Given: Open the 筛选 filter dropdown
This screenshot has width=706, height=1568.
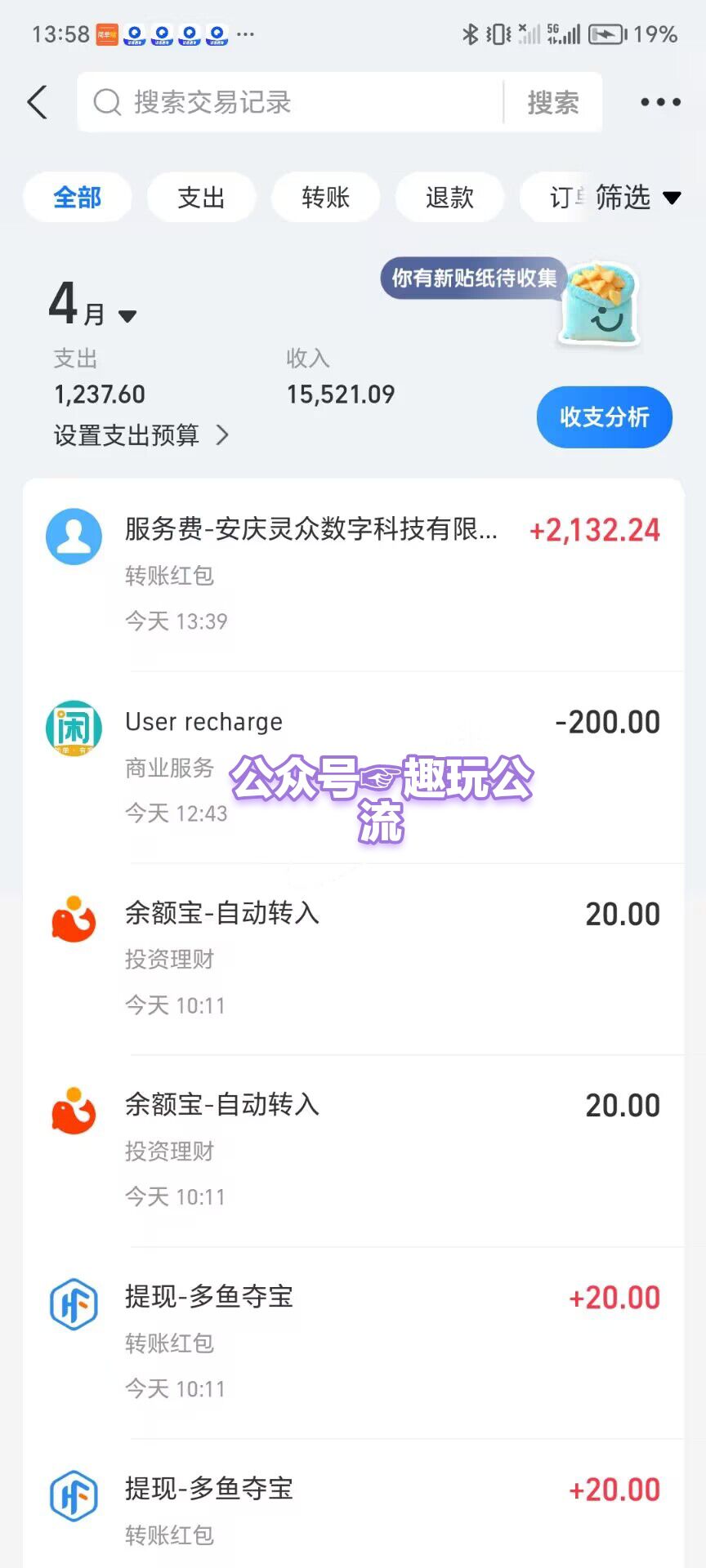Looking at the screenshot, I should click(637, 197).
